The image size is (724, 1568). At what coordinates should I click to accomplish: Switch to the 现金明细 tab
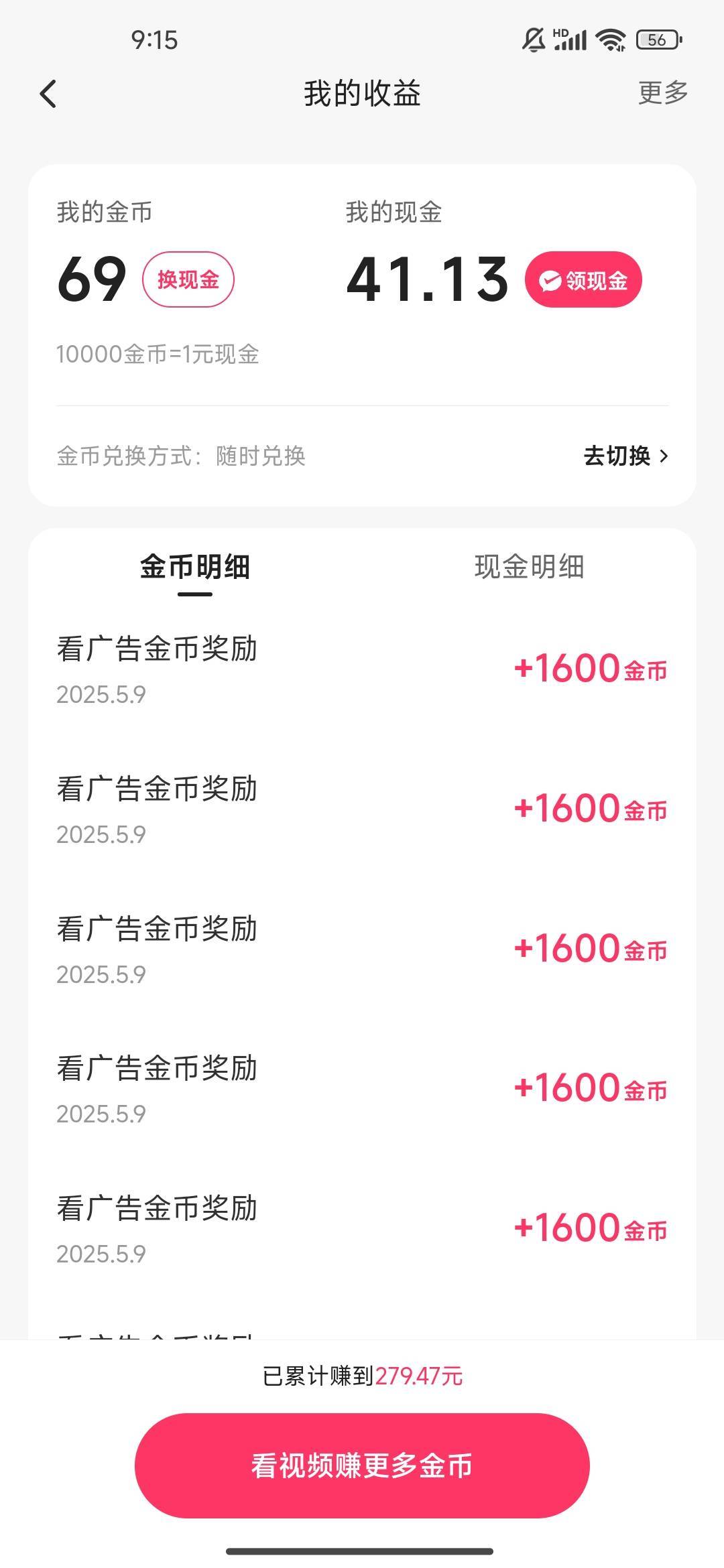point(529,567)
